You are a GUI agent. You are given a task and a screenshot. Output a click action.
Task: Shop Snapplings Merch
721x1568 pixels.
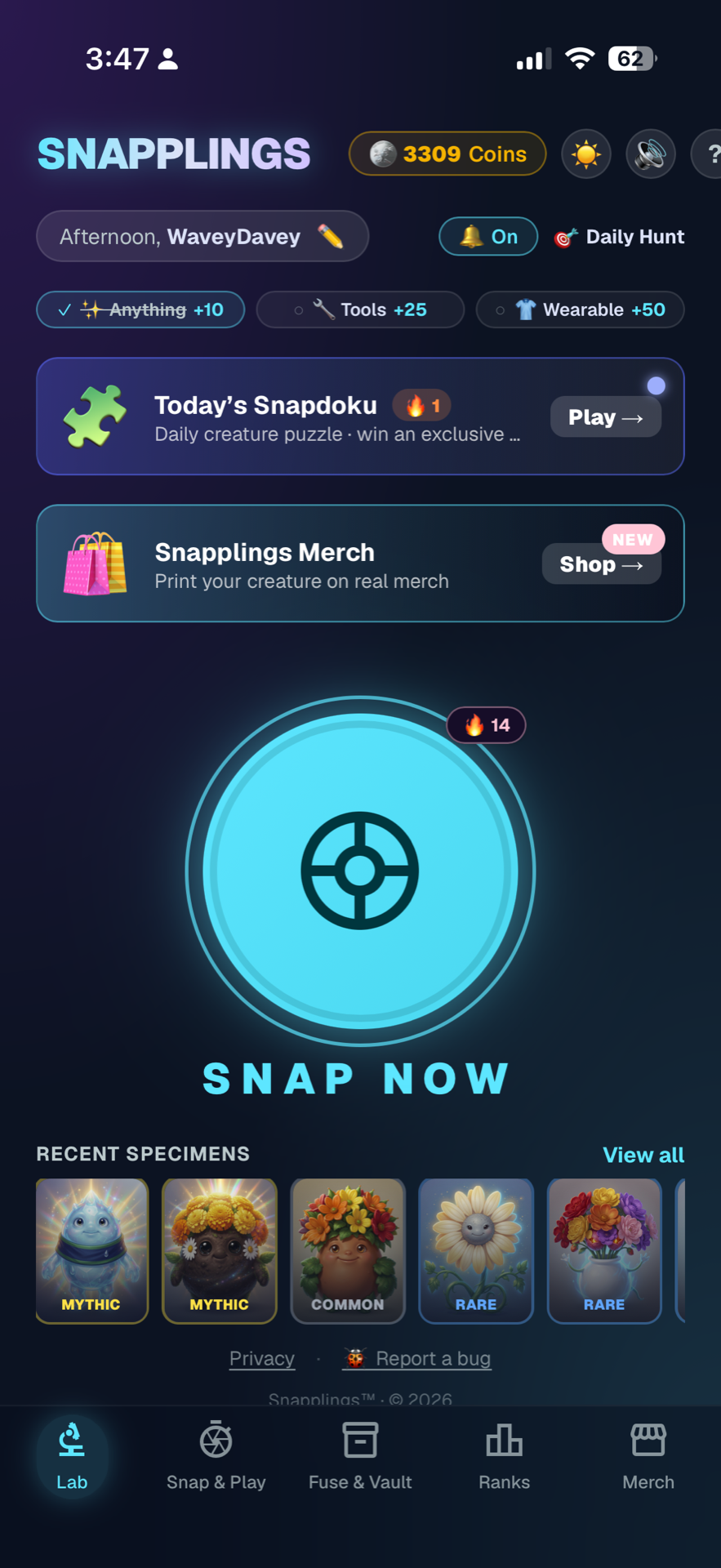(x=601, y=564)
